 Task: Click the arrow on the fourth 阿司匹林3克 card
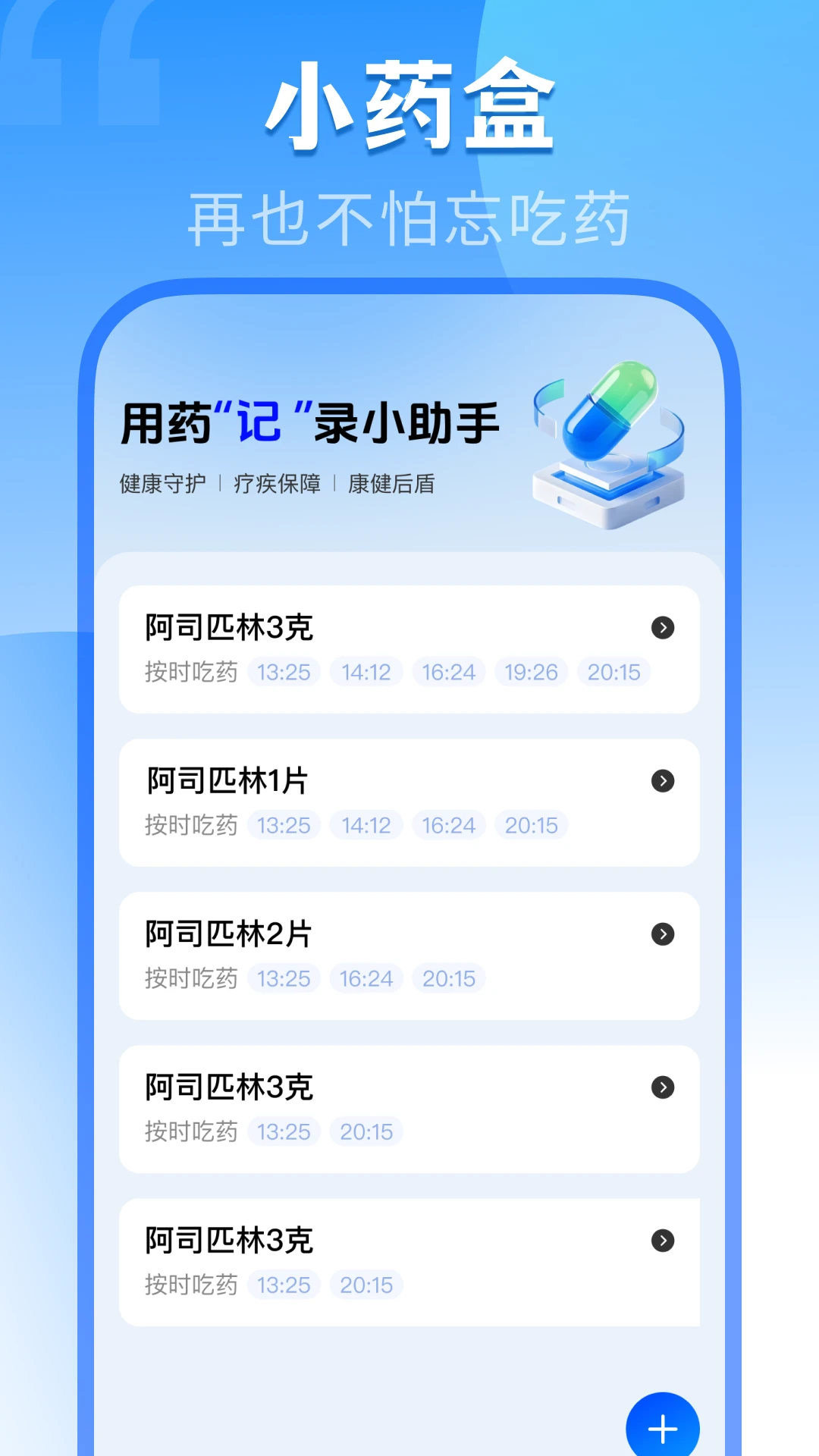click(663, 1087)
